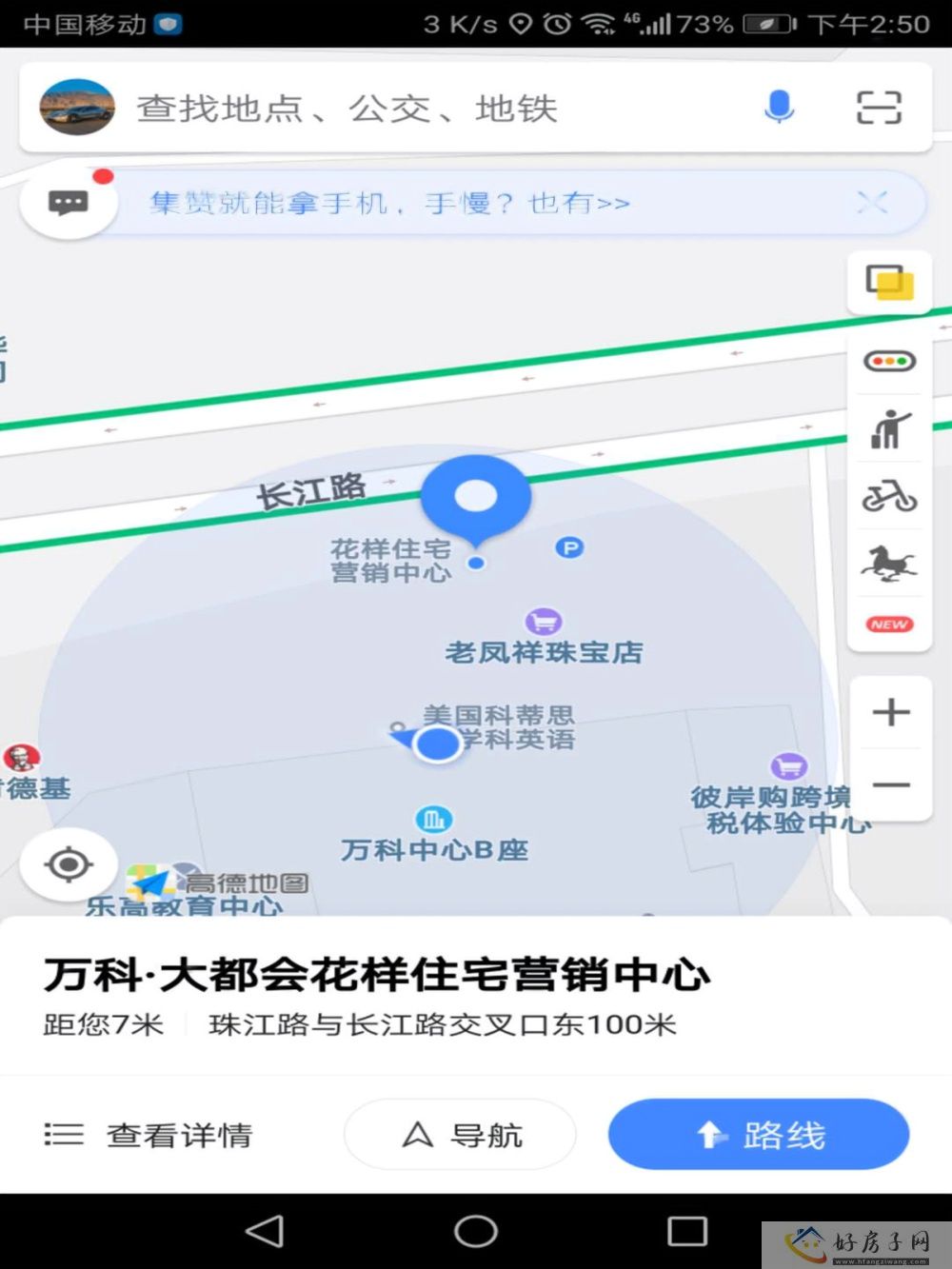This screenshot has width=952, height=1269.
Task: Start navigation with 导航 button
Action: point(461,1135)
